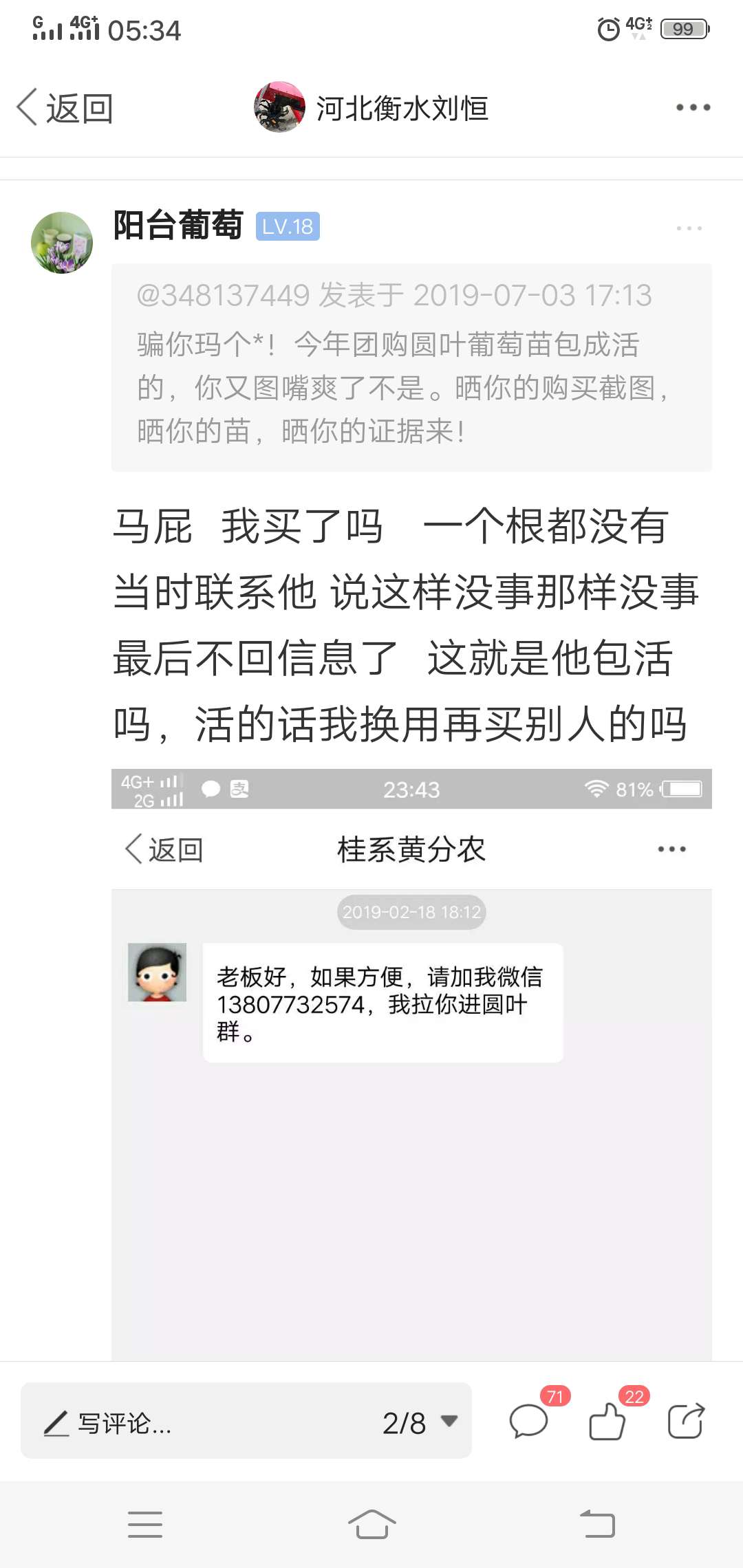View the quoted post by @348137449
The height and width of the screenshot is (1568, 743).
(x=411, y=367)
